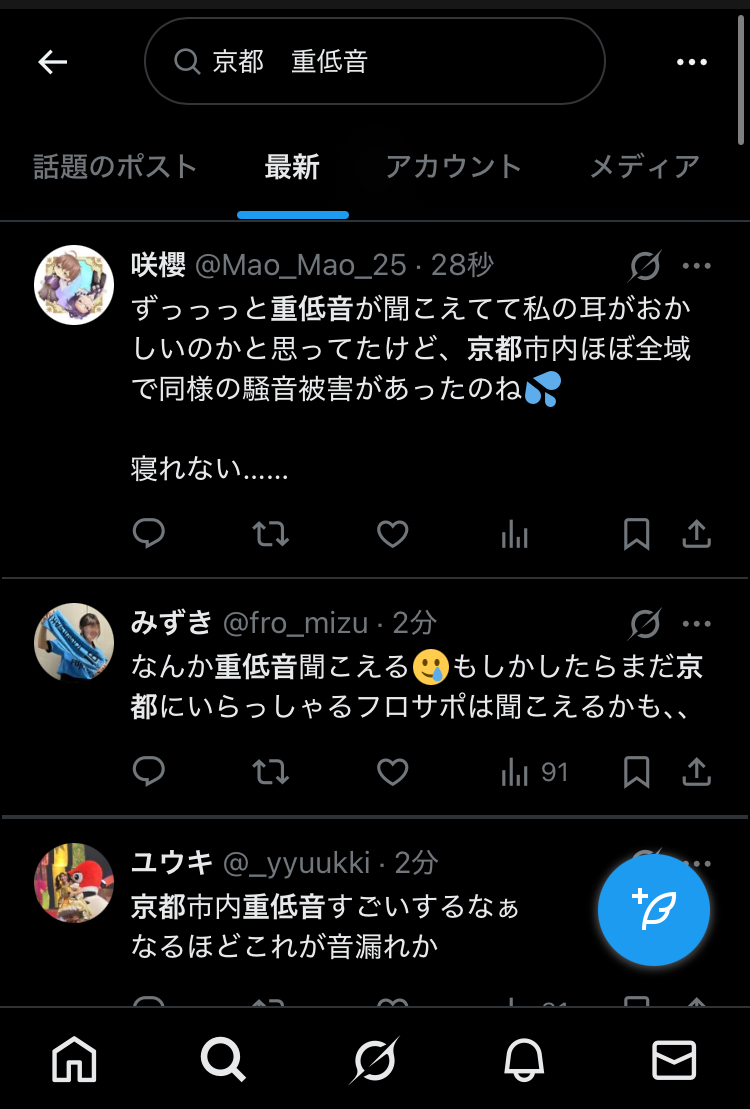Repost 咲櫻's post
This screenshot has height=1109, width=750.
point(270,533)
